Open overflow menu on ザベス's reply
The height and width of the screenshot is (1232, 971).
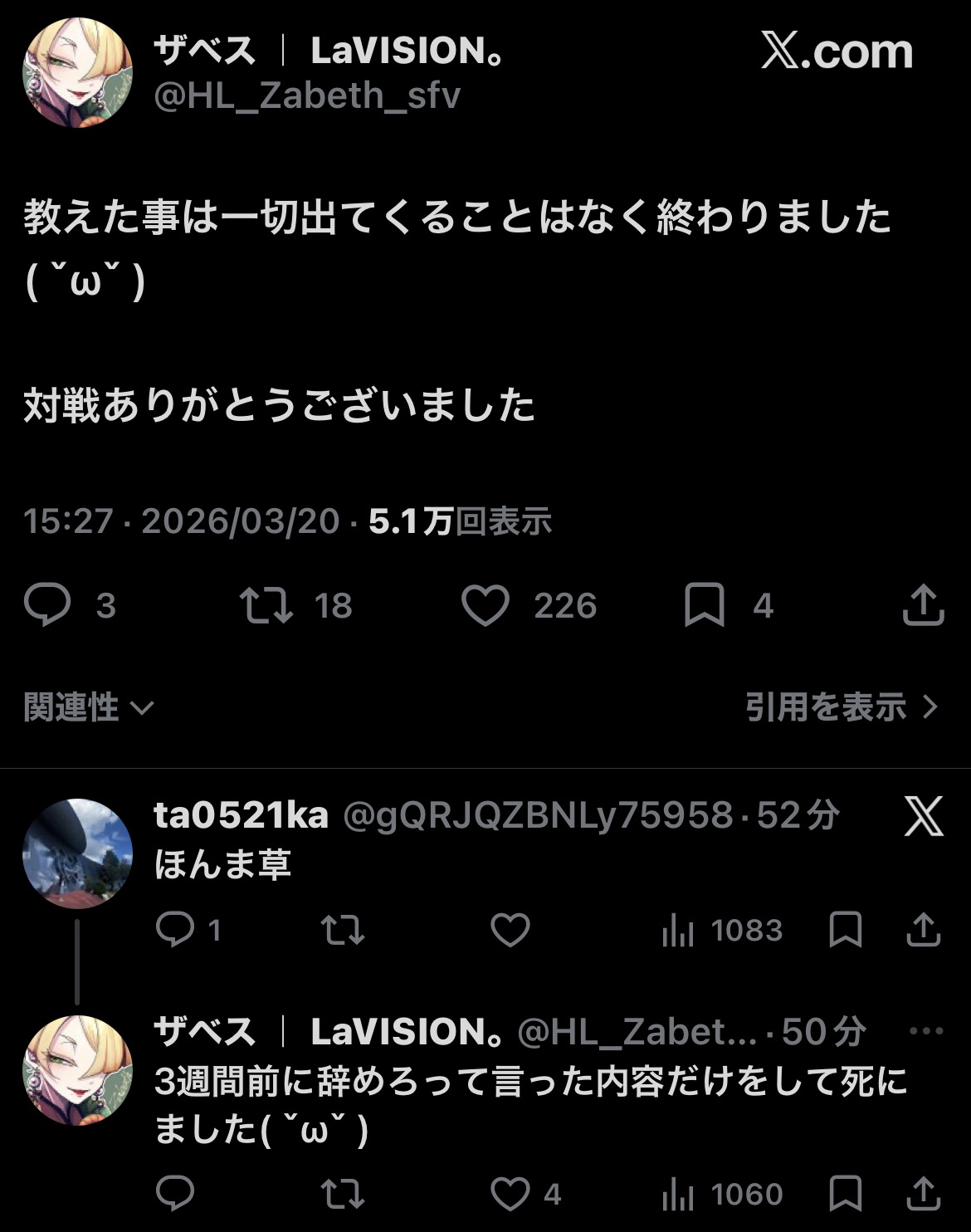[926, 1032]
